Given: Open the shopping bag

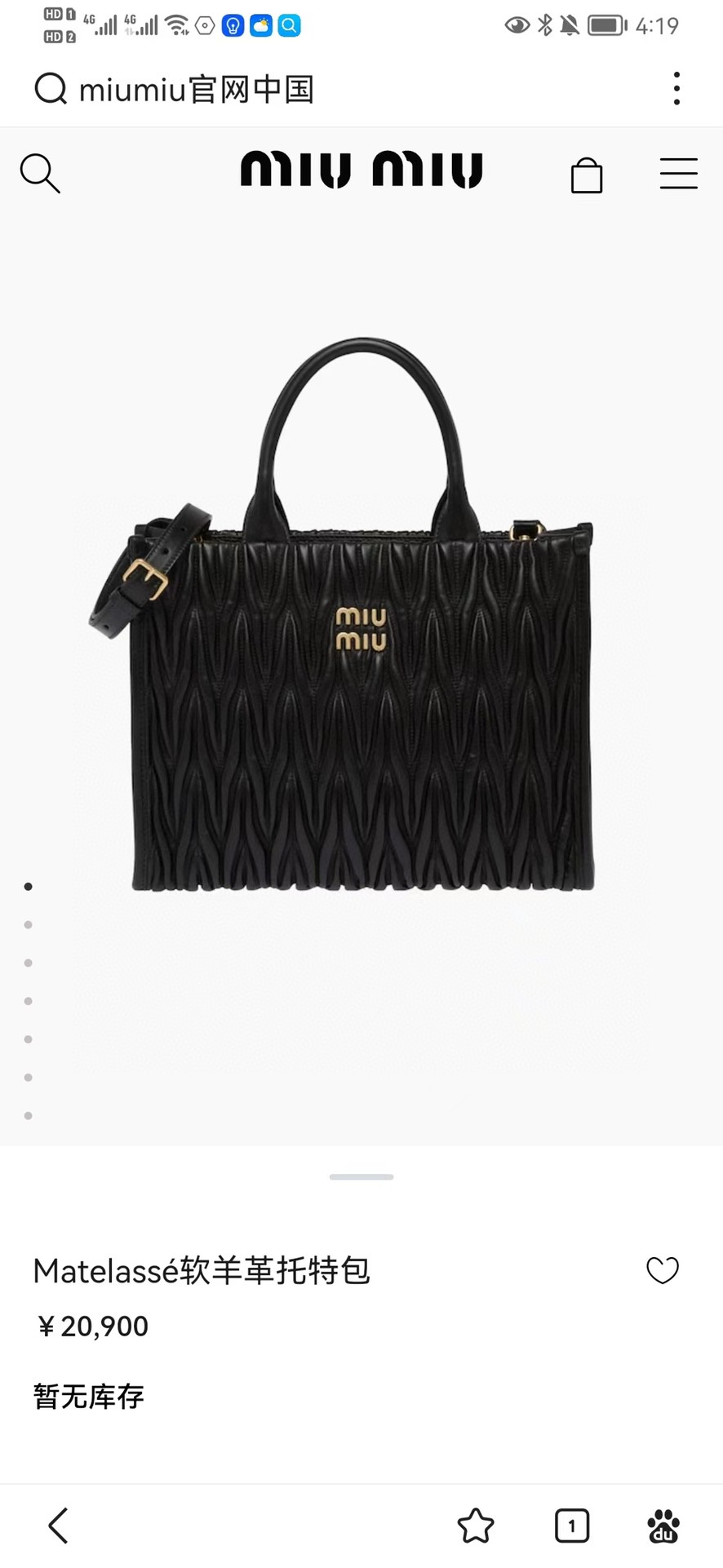Looking at the screenshot, I should [586, 175].
